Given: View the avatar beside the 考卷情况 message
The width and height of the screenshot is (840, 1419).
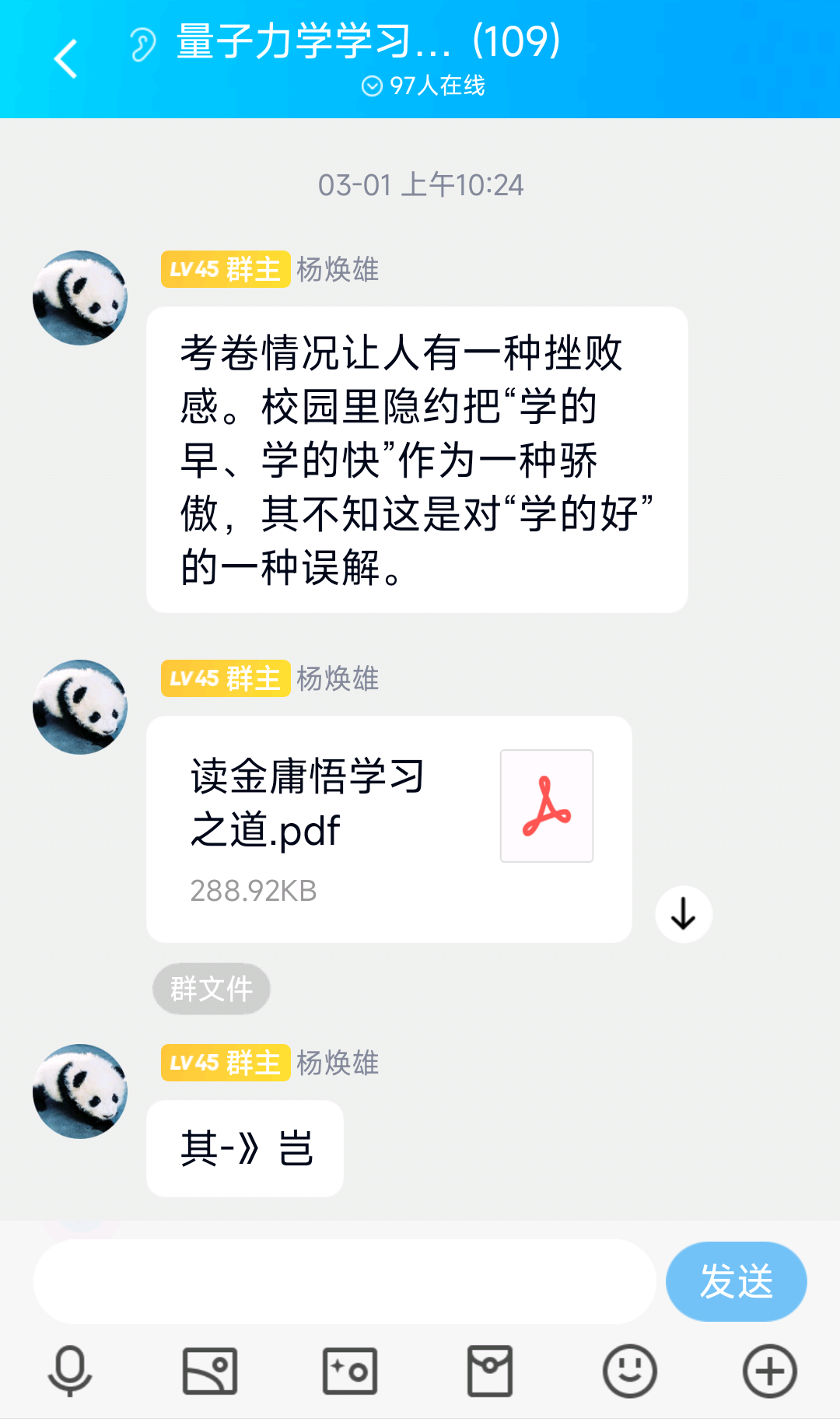Looking at the screenshot, I should point(80,298).
